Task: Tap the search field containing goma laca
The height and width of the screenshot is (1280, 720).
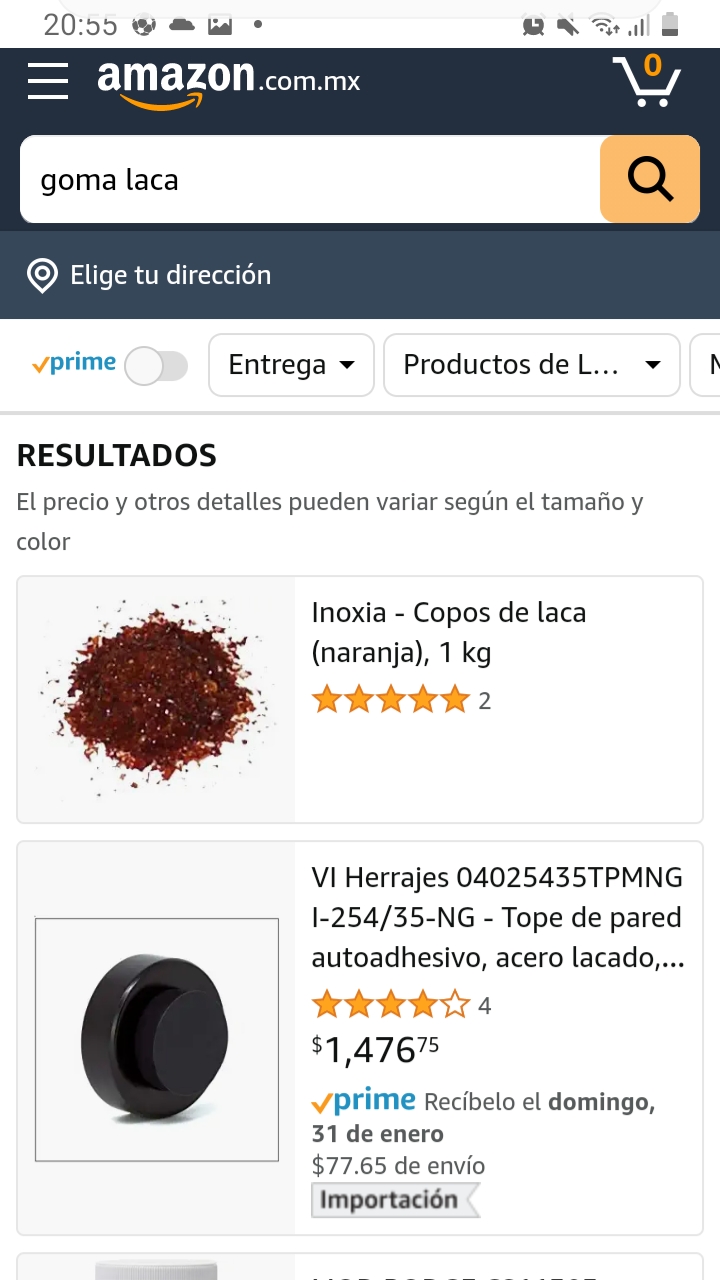Action: click(x=310, y=180)
